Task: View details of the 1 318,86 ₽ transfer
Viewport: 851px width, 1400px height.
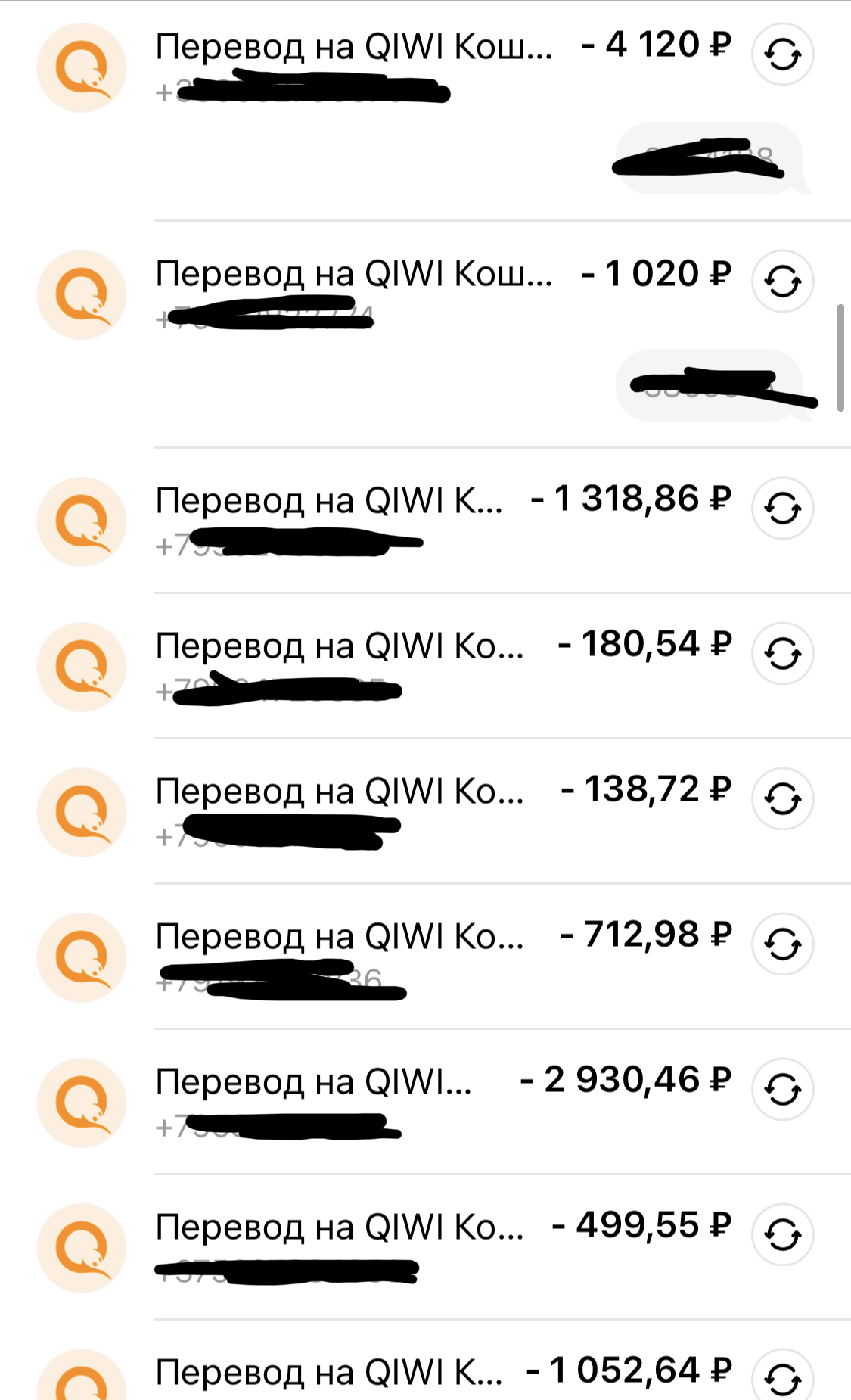Action: tap(330, 501)
